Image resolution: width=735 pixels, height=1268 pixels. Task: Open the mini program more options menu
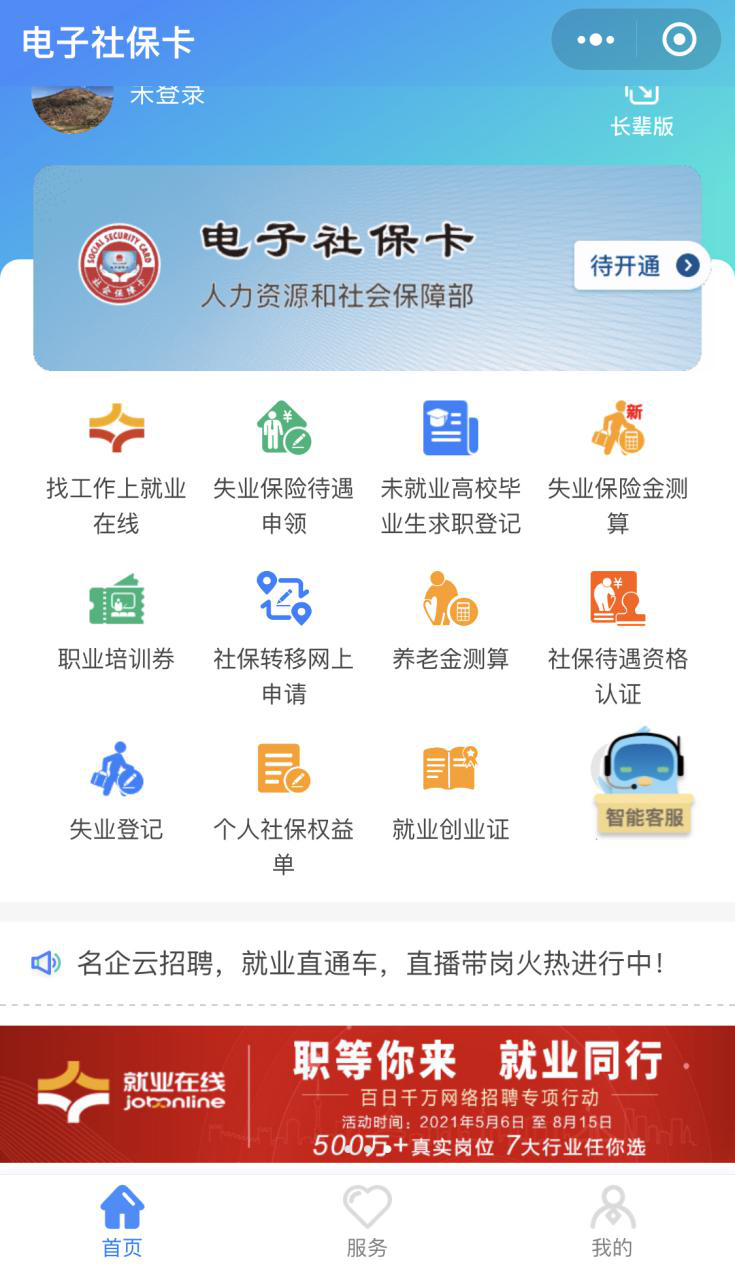click(x=596, y=40)
